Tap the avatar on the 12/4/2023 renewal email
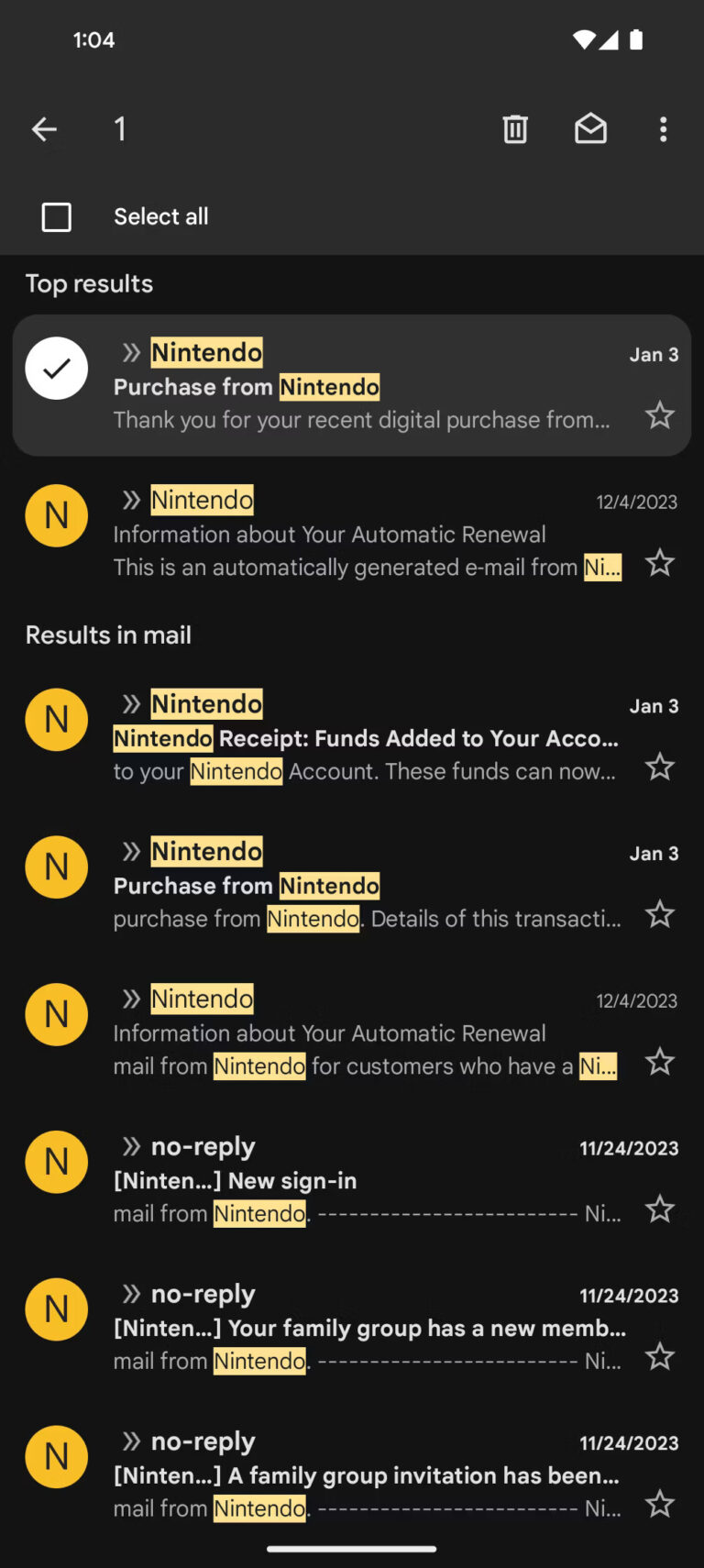Image resolution: width=704 pixels, height=1568 pixels. click(56, 1014)
